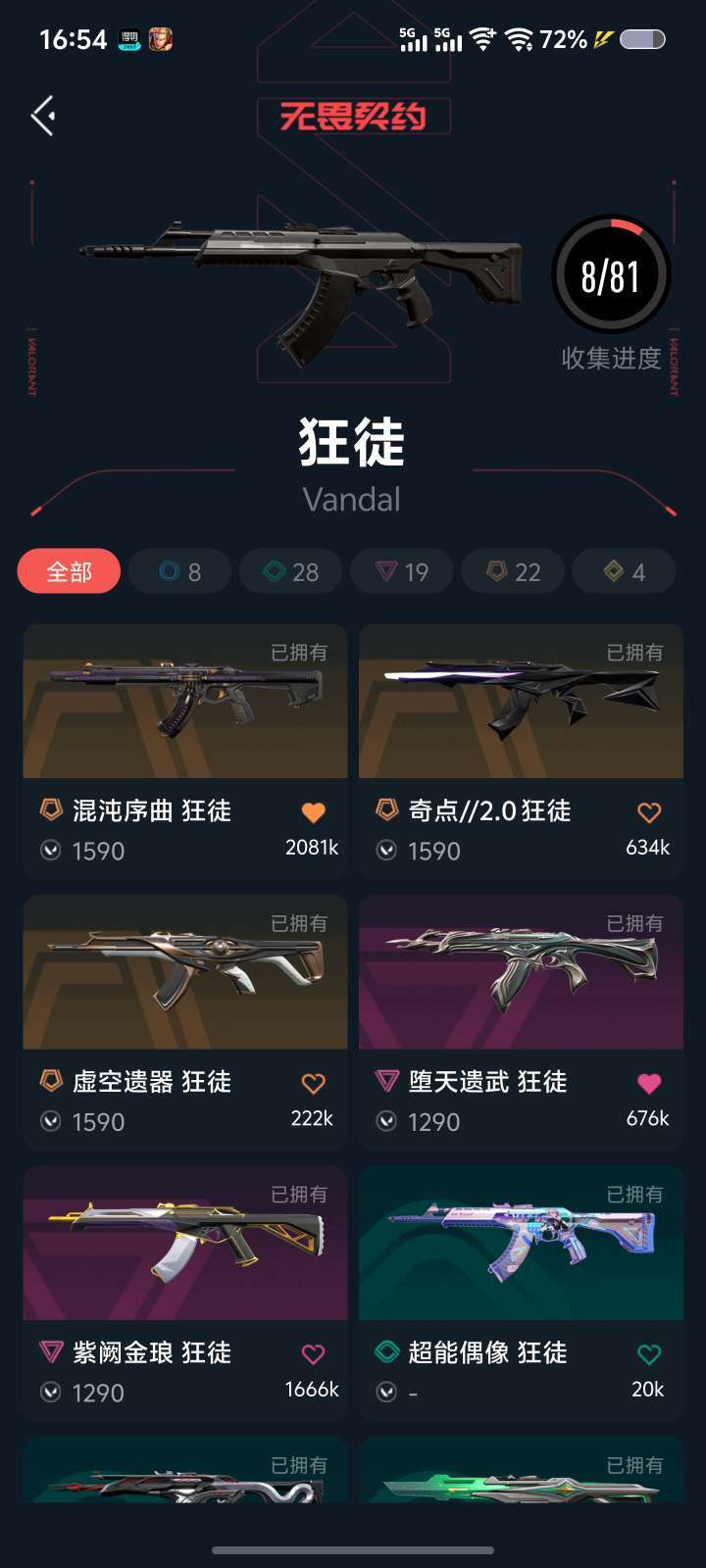Favorite the 奇点//2.0 狂徒 skin
706x1568 pixels.
pyautogui.click(x=646, y=810)
